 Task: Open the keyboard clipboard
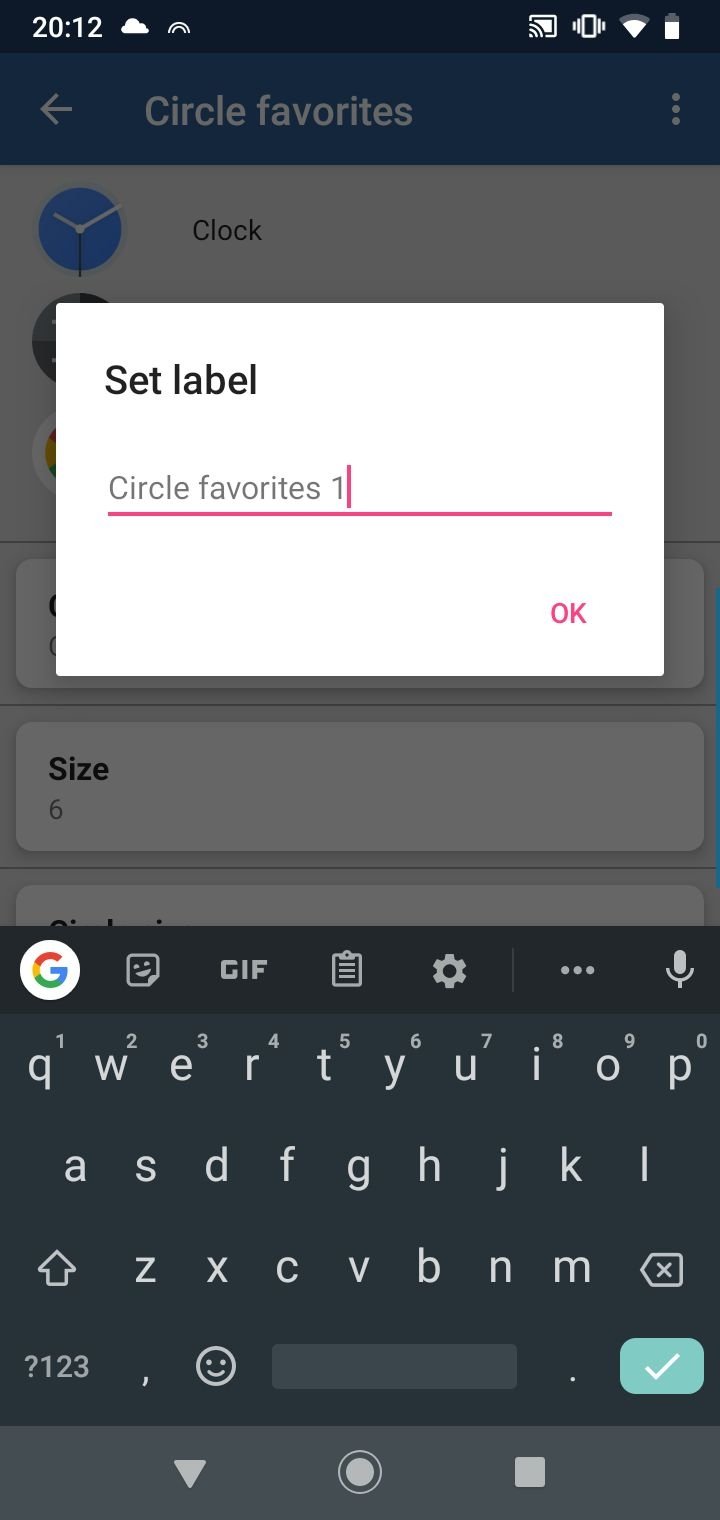347,970
